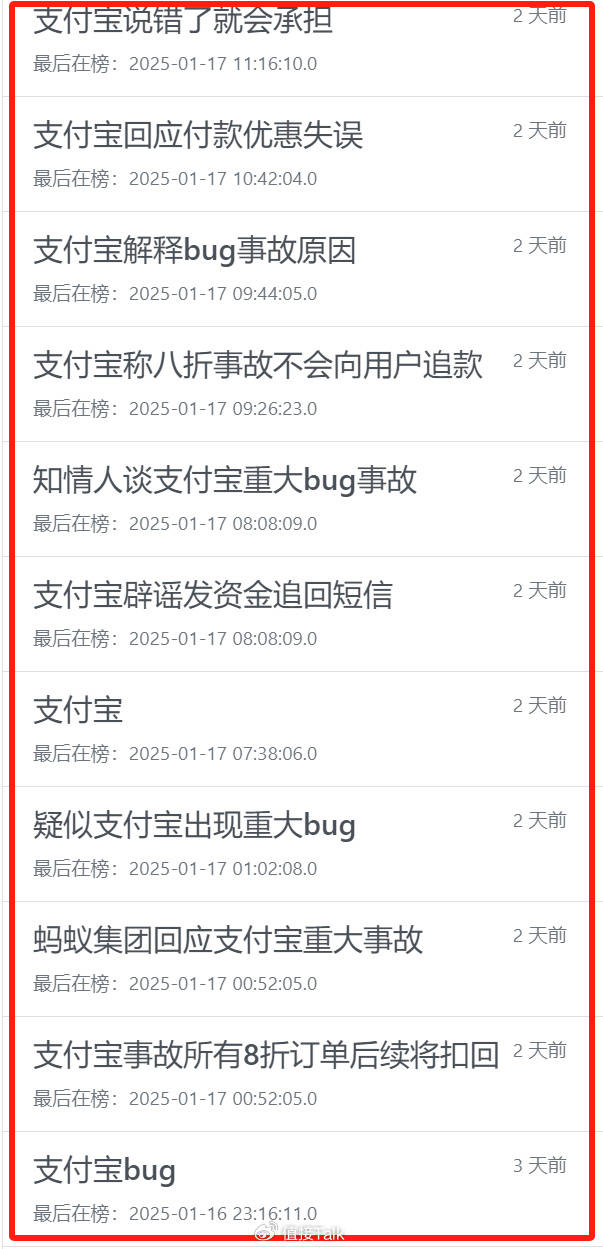The width and height of the screenshot is (603, 1249).
Task: View 支付宝事故所有8折订单后续将扣回
Action: (x=266, y=1056)
